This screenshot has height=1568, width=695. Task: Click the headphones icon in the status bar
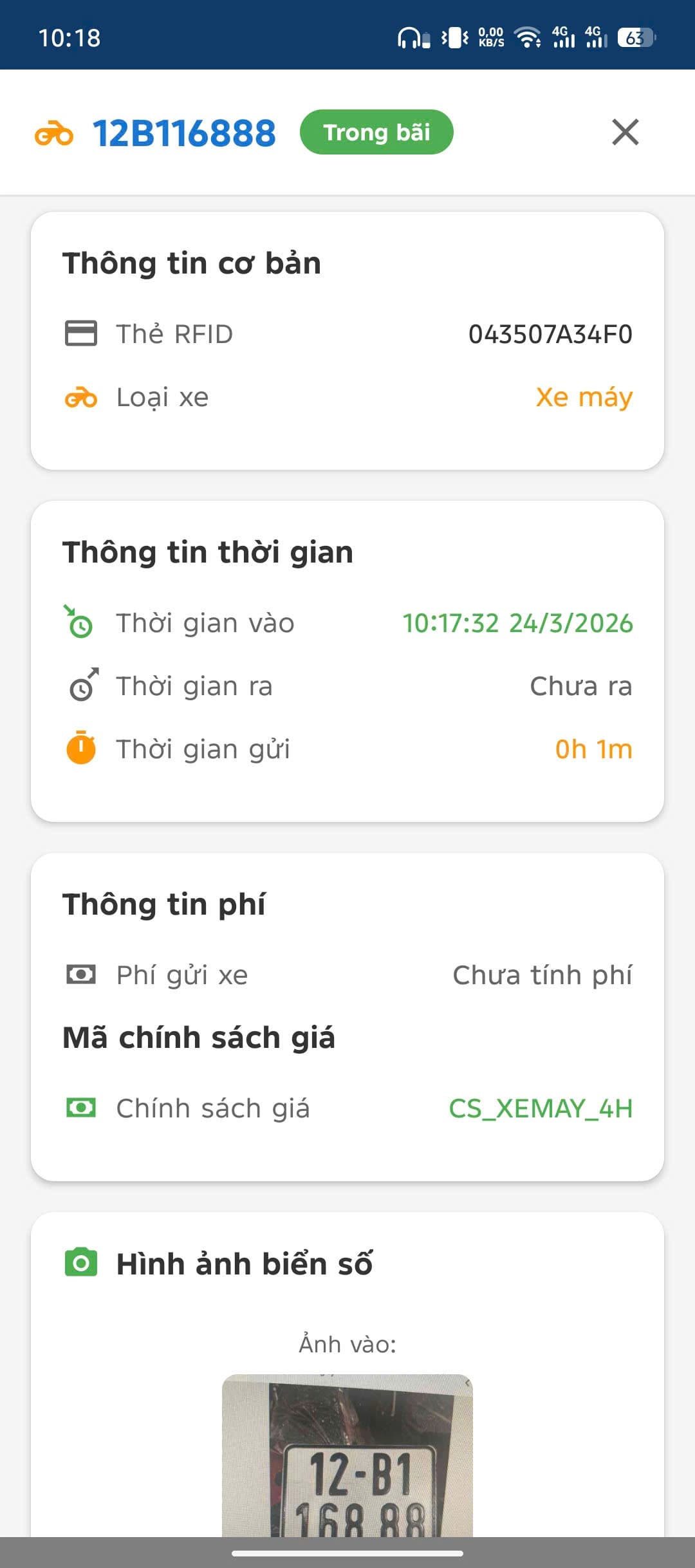pyautogui.click(x=408, y=39)
